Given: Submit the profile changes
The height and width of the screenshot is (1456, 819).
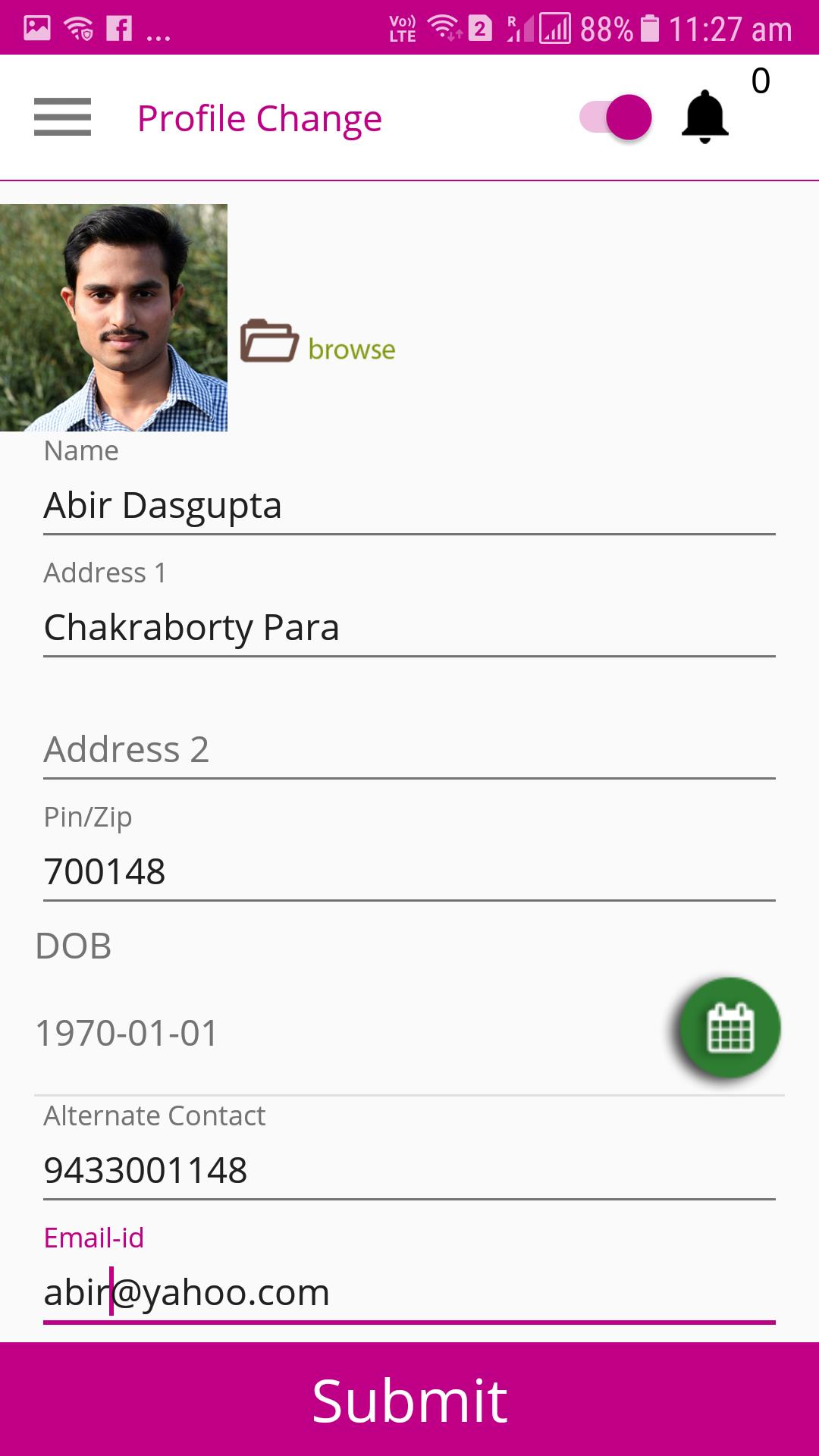Looking at the screenshot, I should coord(409,1400).
